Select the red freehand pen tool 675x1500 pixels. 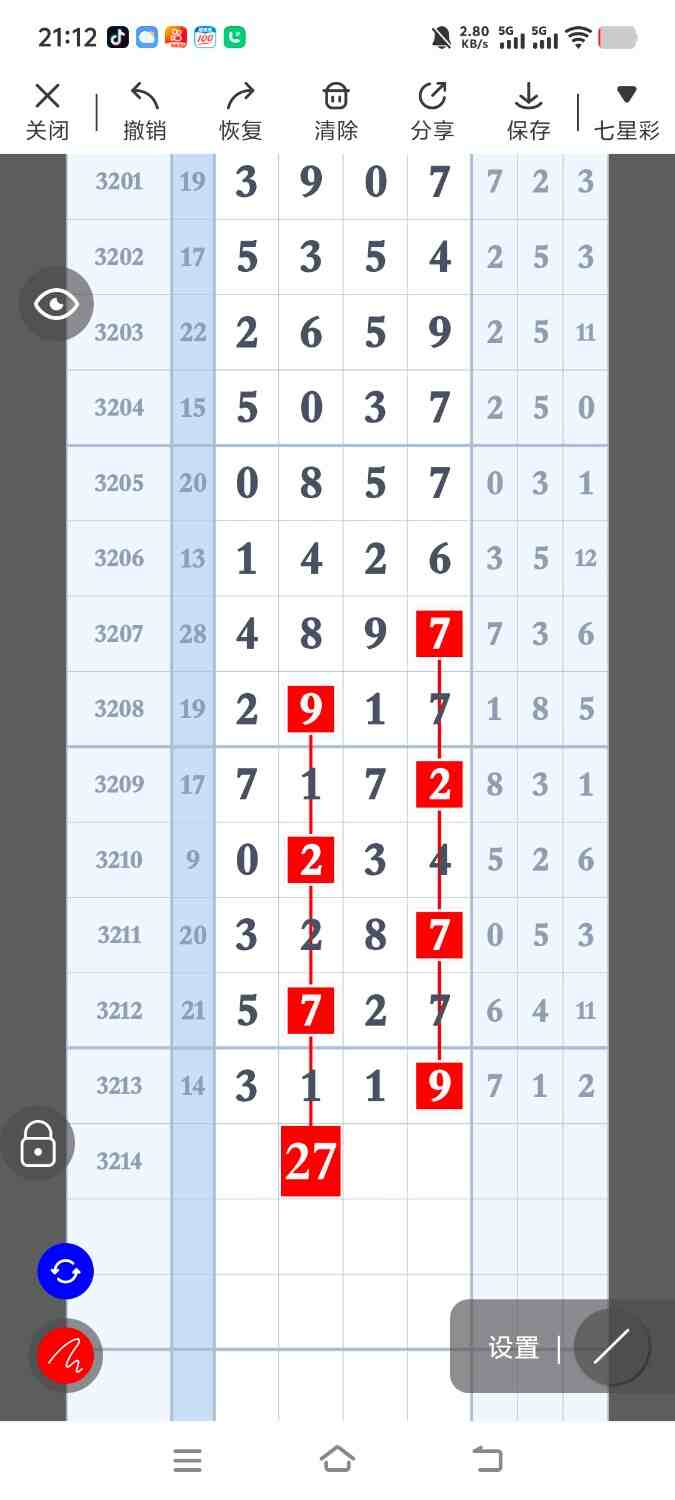tap(66, 1356)
